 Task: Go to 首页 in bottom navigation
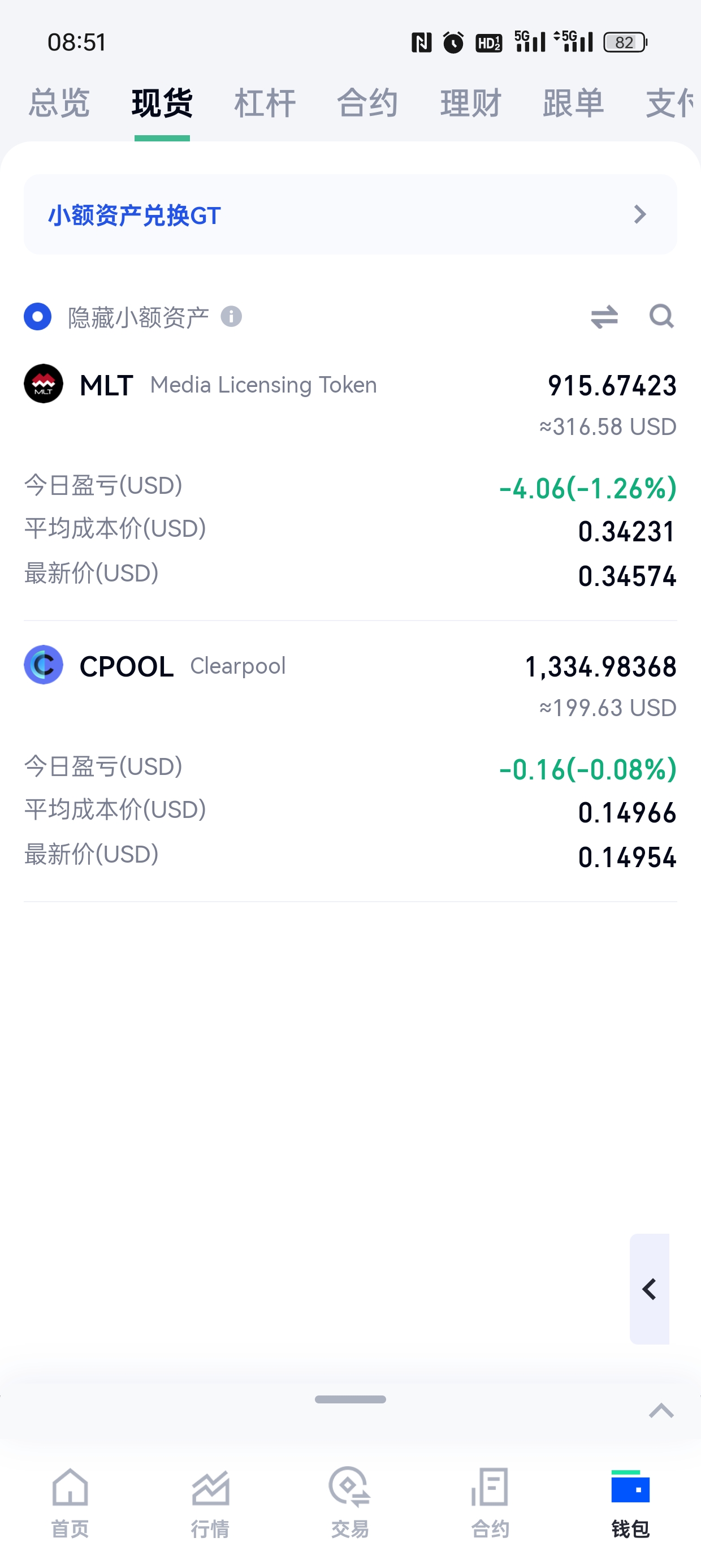click(x=70, y=1502)
